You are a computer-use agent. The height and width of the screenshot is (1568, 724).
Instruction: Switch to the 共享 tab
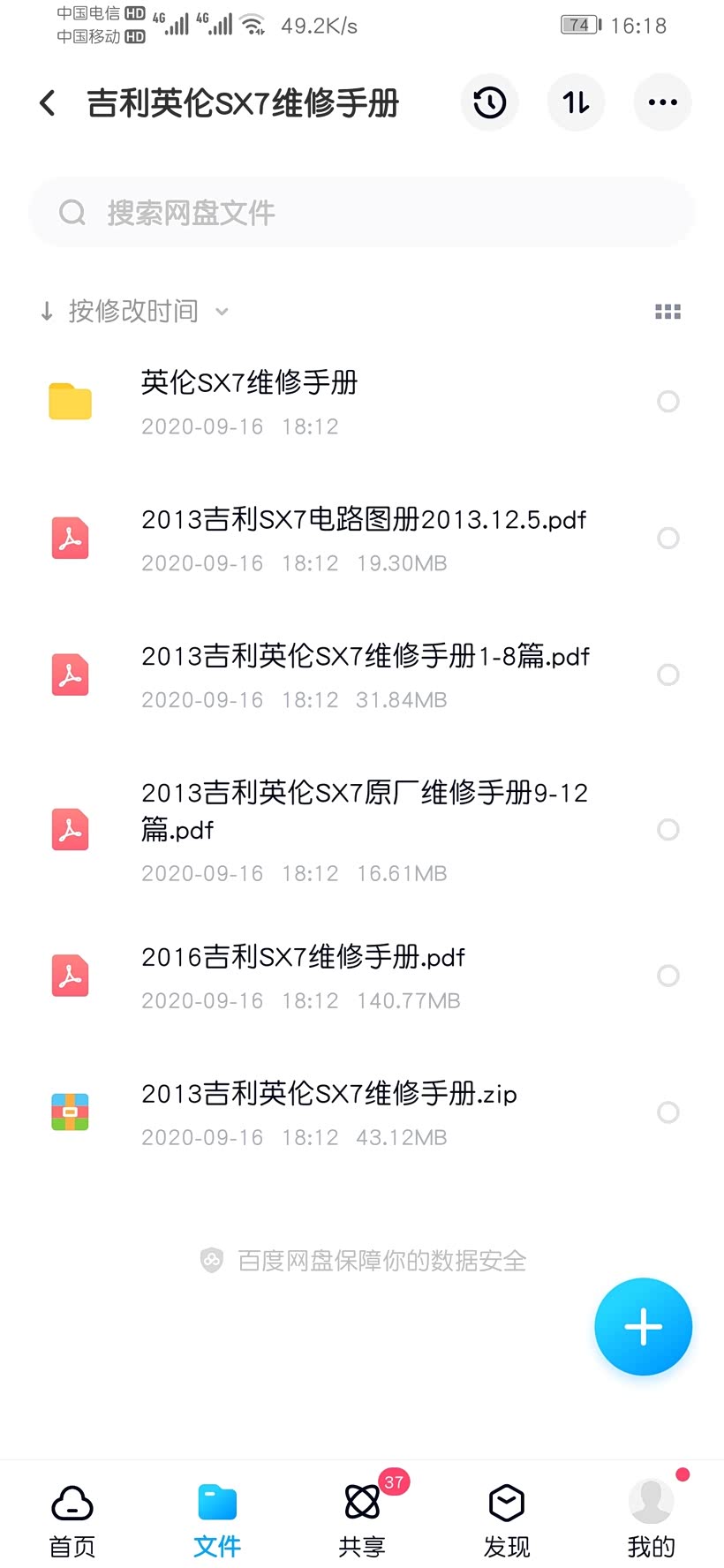pyautogui.click(x=362, y=1517)
